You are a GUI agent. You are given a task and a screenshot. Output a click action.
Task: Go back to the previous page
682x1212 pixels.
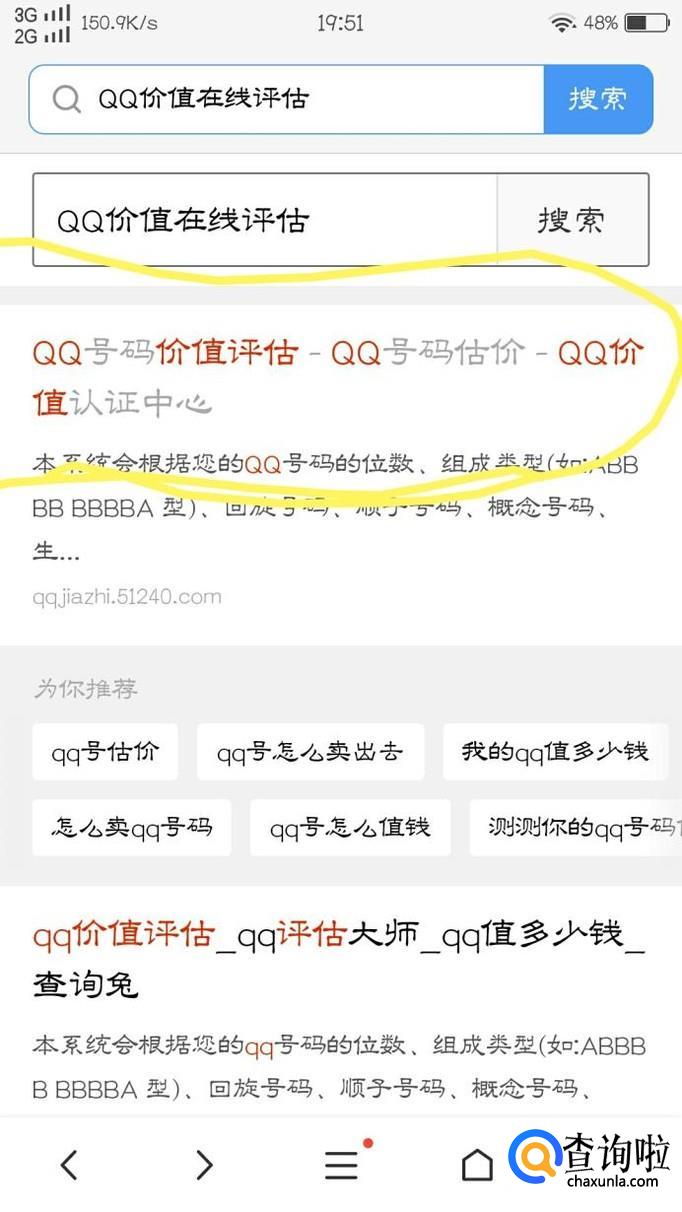[69, 1164]
